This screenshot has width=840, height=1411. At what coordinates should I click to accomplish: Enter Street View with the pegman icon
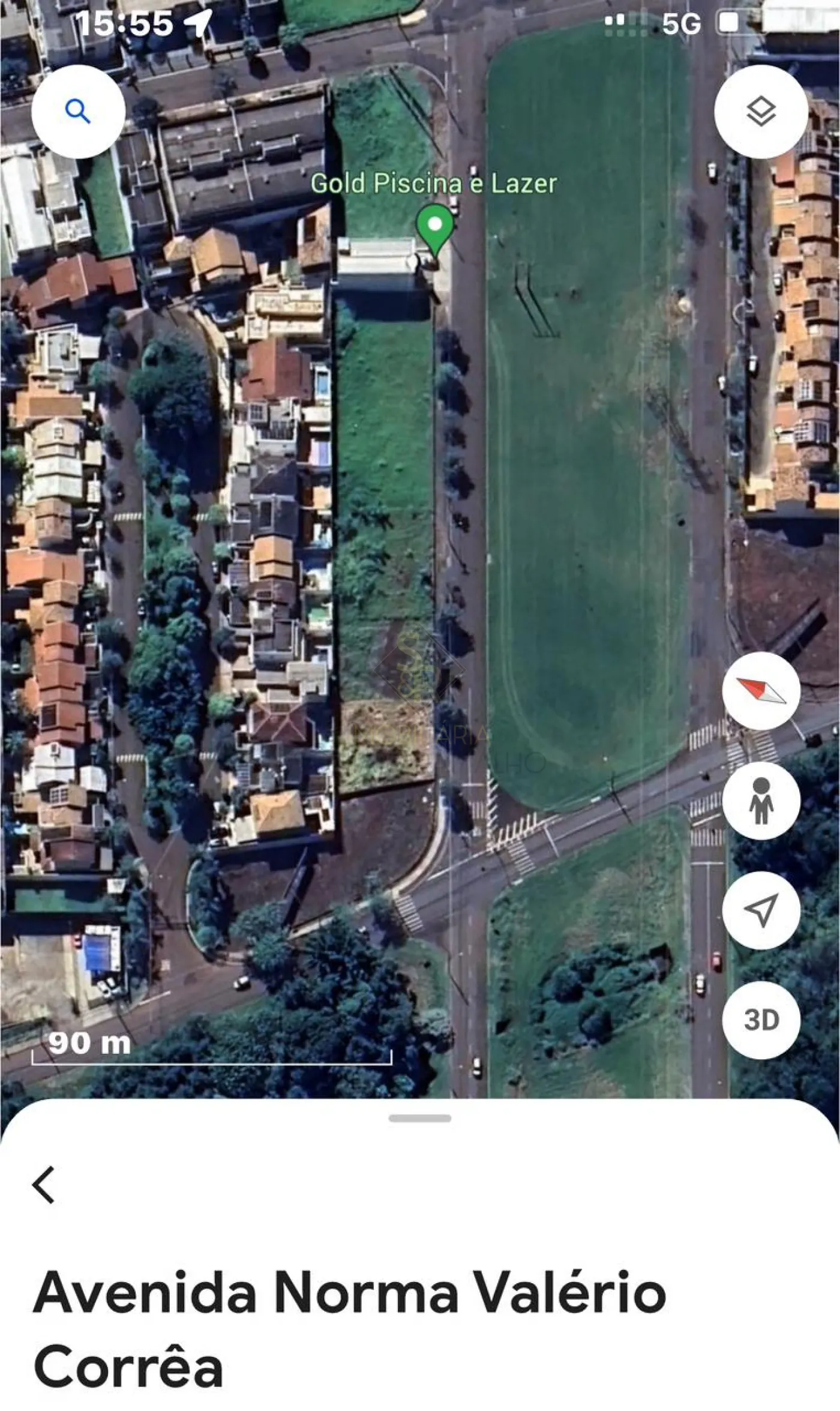pyautogui.click(x=761, y=801)
